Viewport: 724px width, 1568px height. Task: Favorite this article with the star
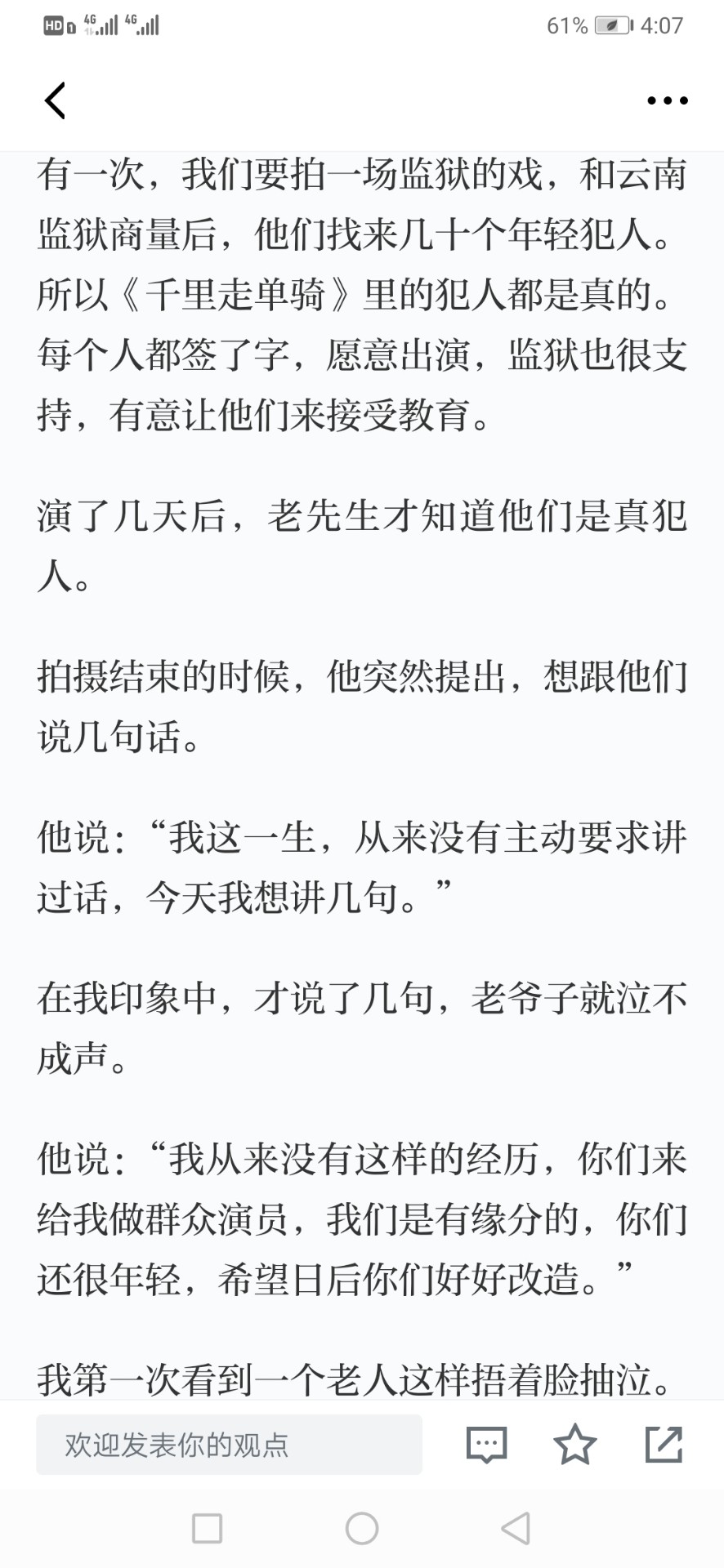click(x=574, y=1444)
